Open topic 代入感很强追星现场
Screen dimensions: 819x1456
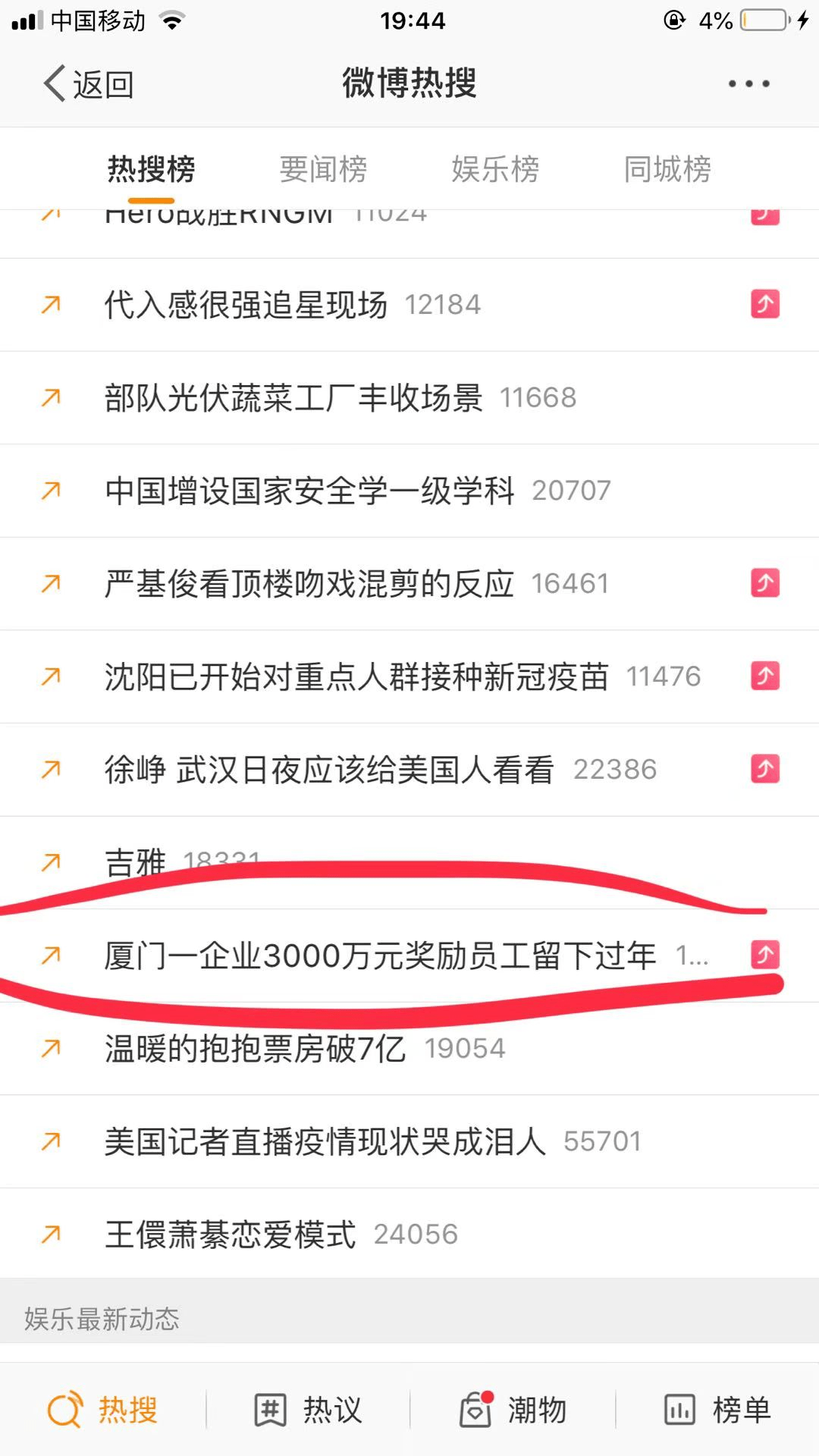(x=246, y=305)
